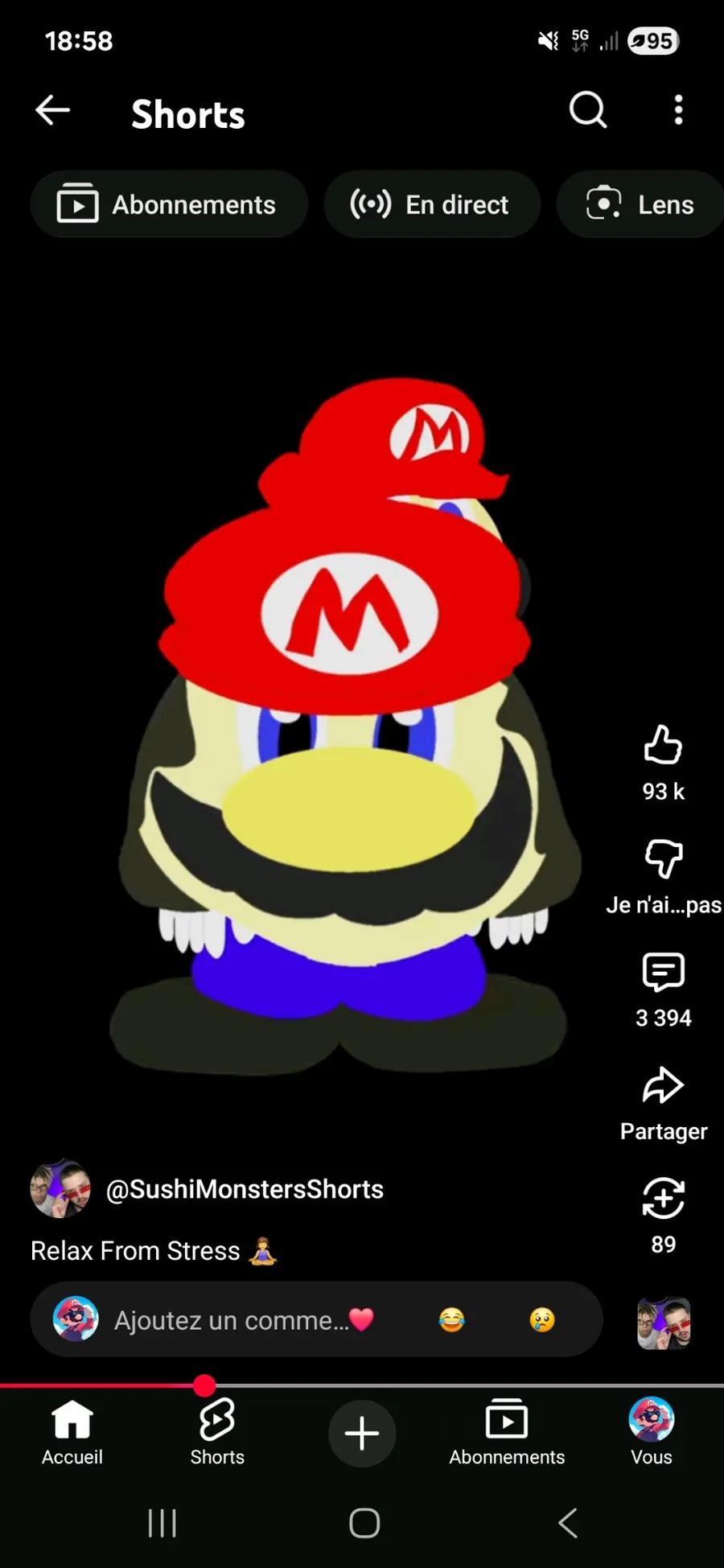Open the @SushiMonstersShorts channel

click(x=245, y=1189)
